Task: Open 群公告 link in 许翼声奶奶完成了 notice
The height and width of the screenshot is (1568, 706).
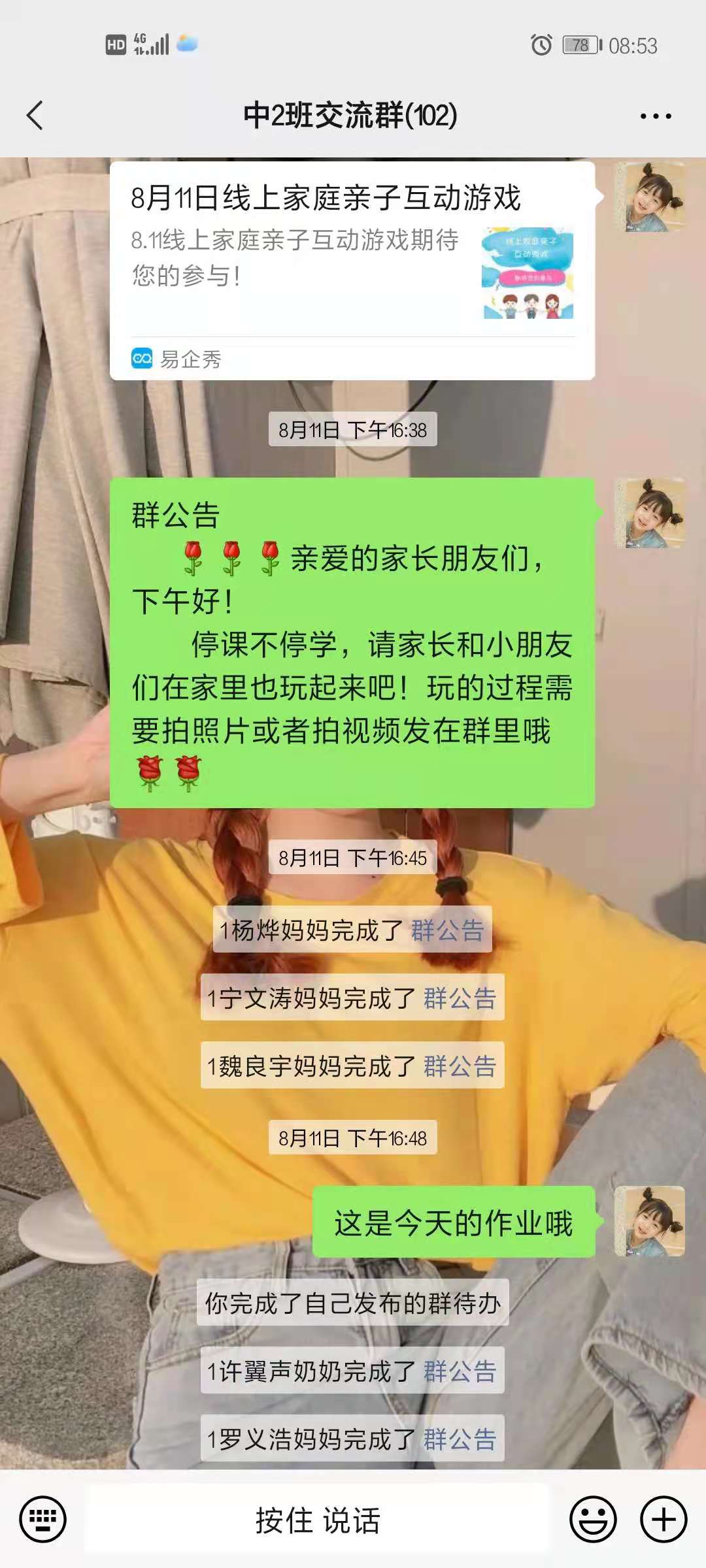Action: [x=460, y=1371]
